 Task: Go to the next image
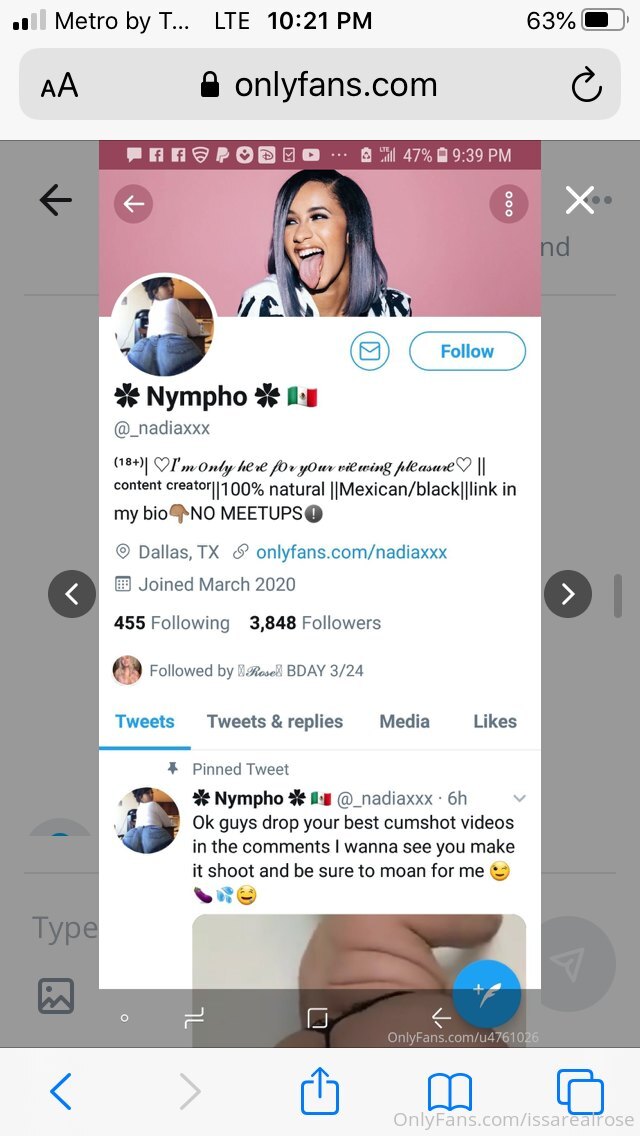pyautogui.click(x=568, y=595)
